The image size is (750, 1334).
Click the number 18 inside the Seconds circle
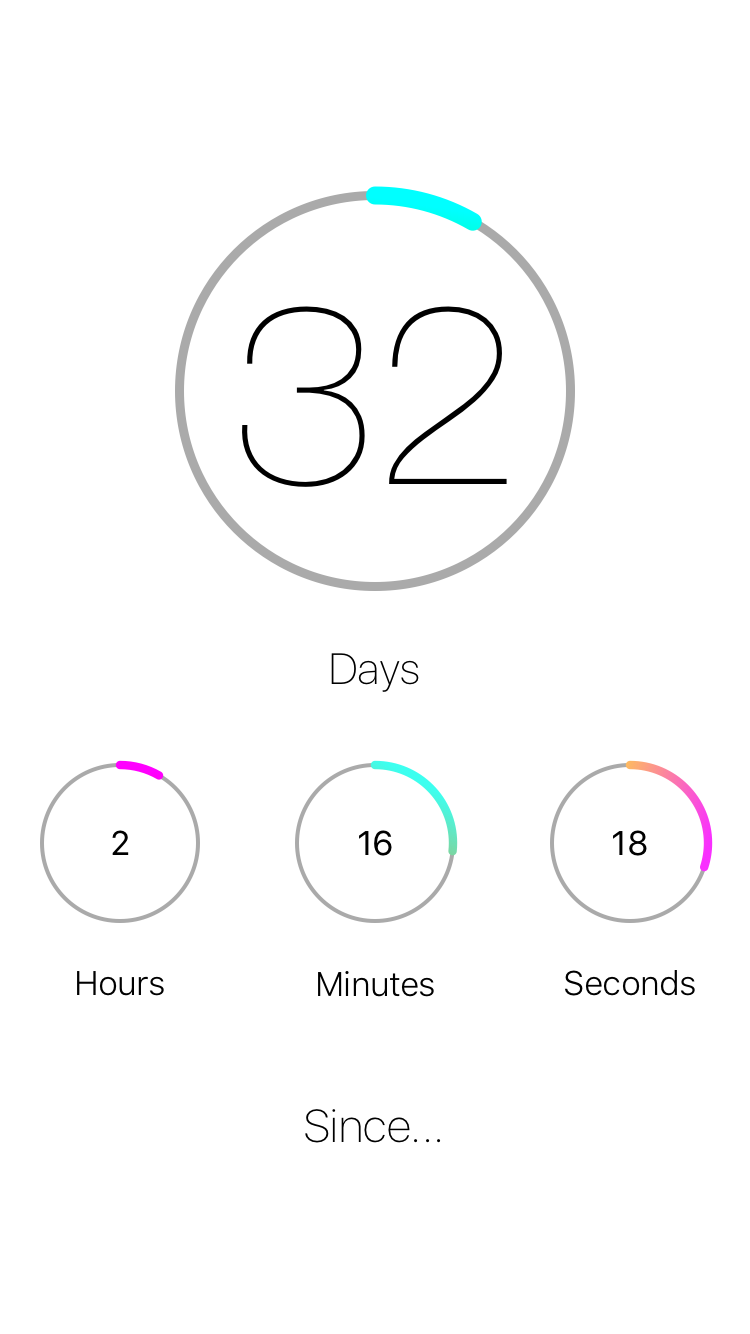coord(630,843)
